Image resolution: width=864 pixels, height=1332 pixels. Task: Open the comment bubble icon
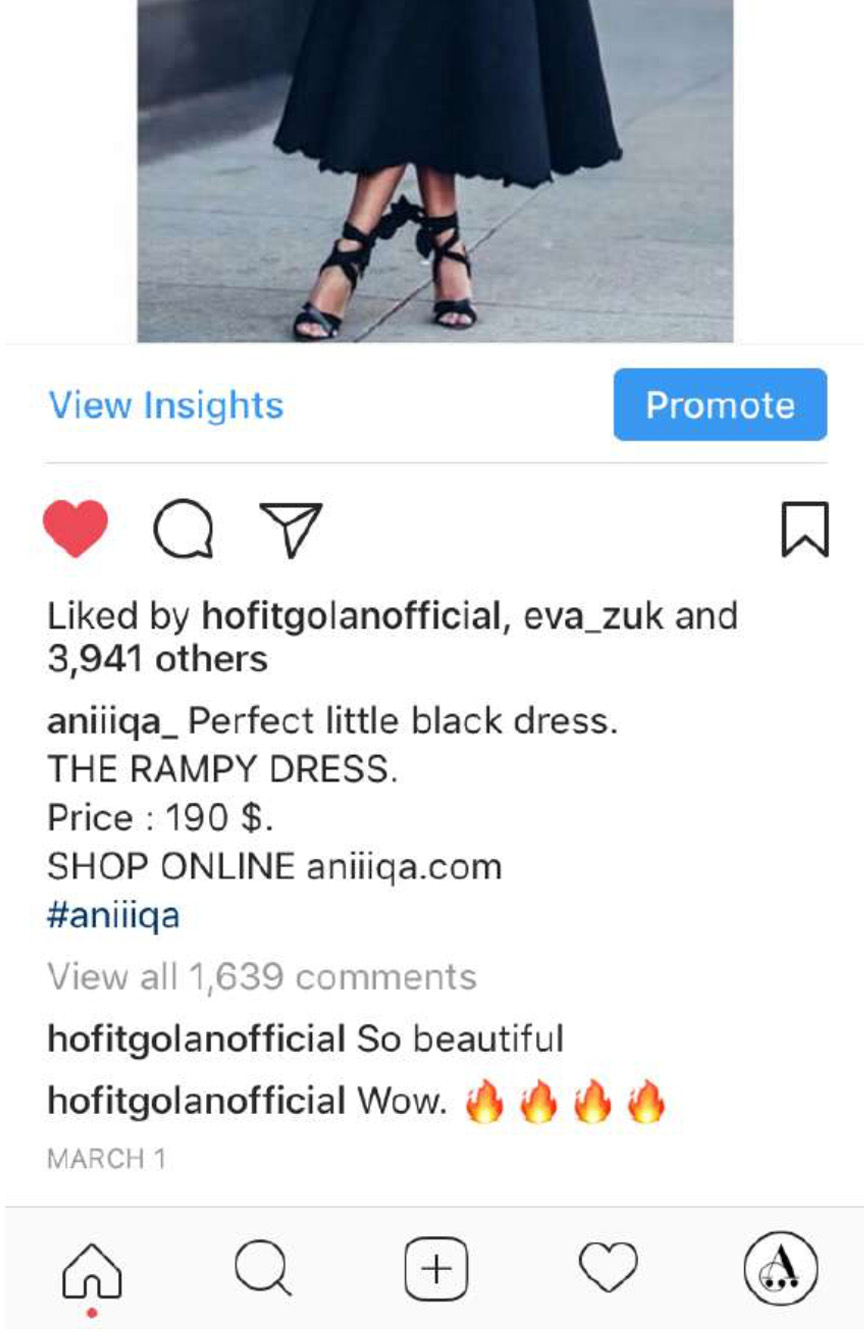coord(183,528)
